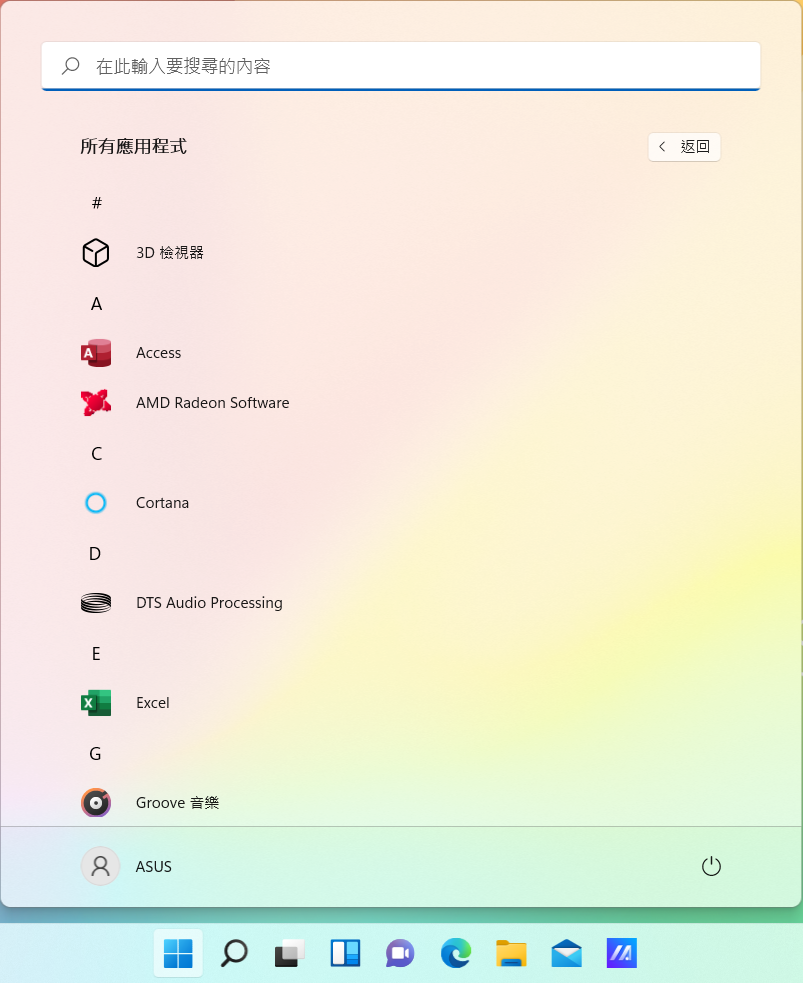803x983 pixels.
Task: Launch Excel
Action: point(152,703)
